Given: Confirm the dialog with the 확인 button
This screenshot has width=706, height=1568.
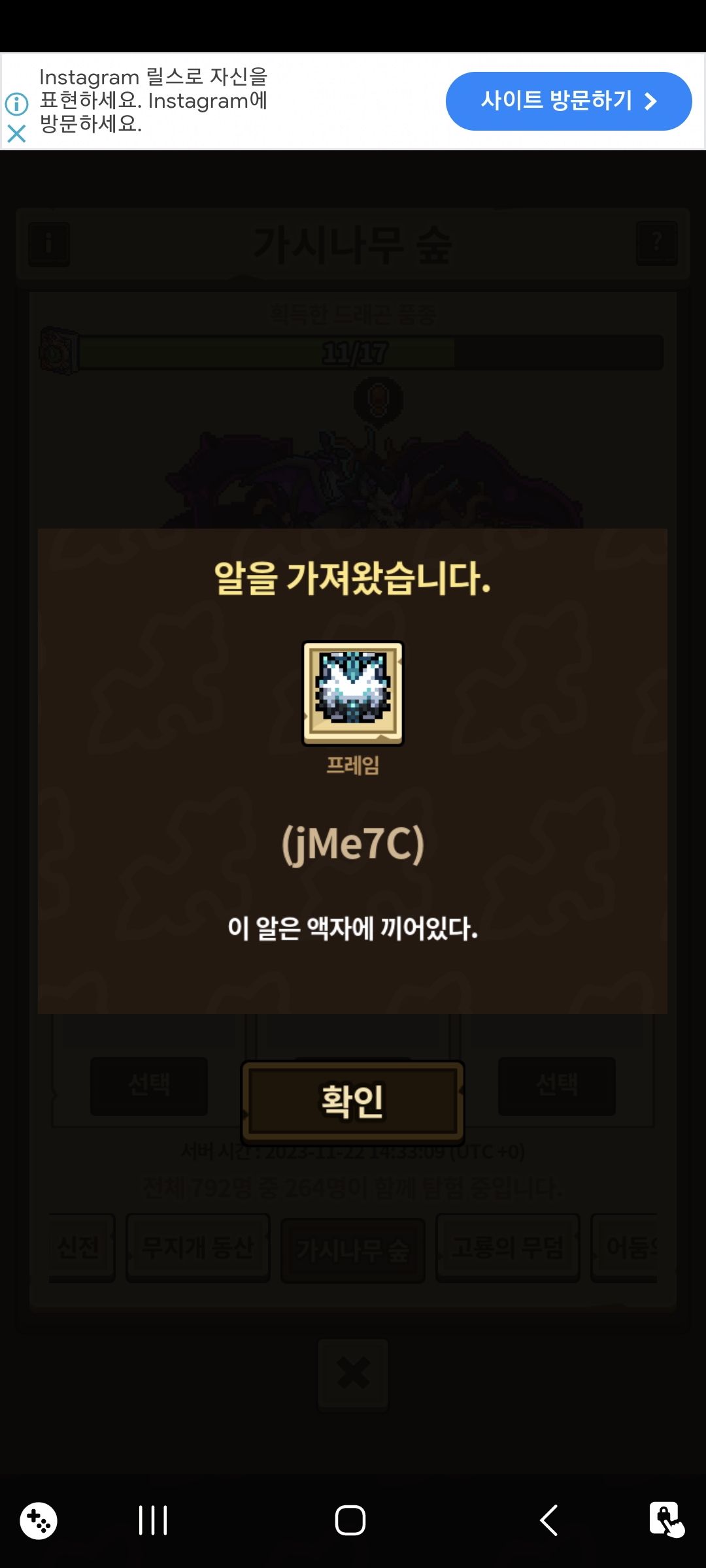Looking at the screenshot, I should pyautogui.click(x=352, y=1102).
